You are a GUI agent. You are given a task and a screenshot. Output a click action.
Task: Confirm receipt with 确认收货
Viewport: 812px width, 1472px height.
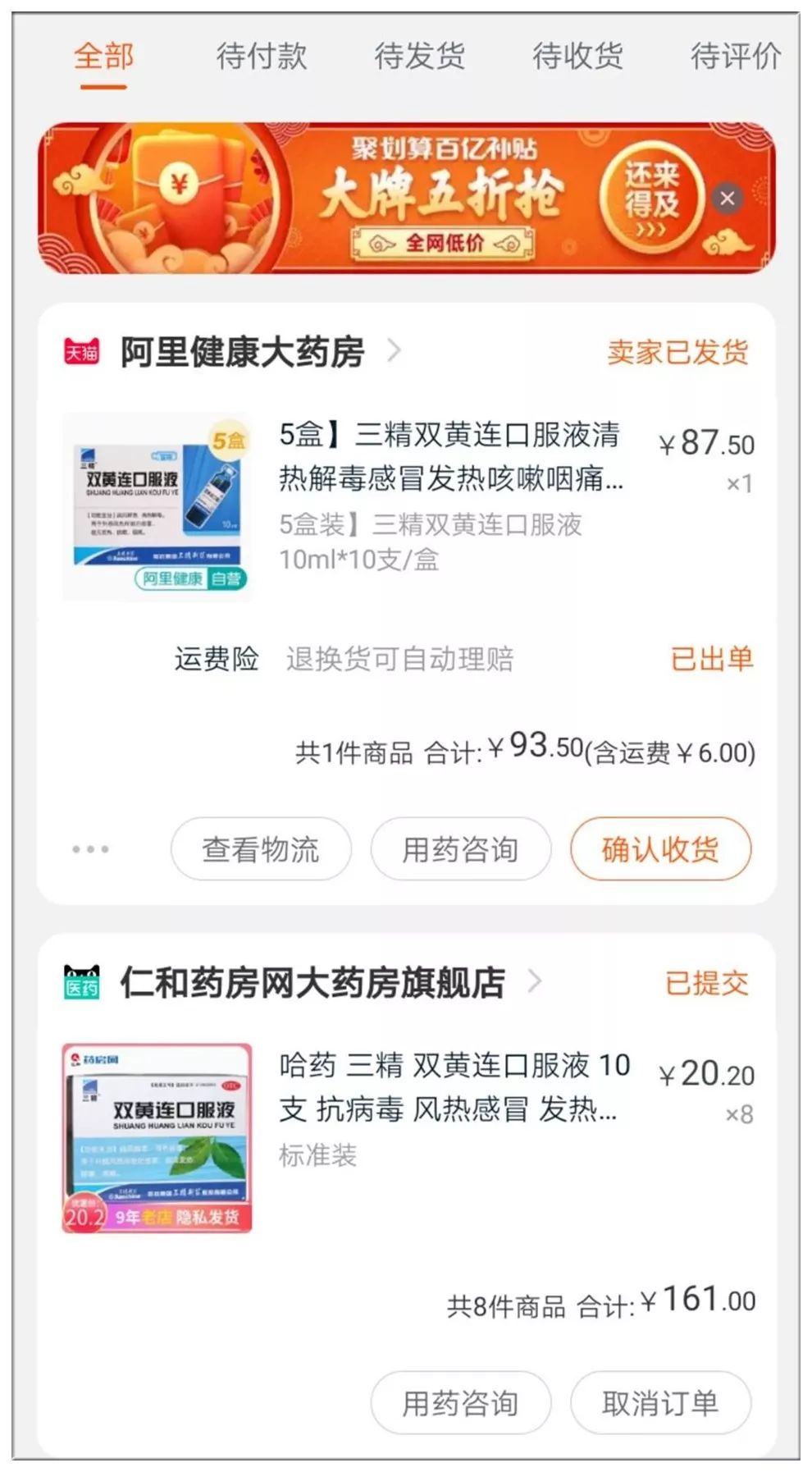pos(660,849)
